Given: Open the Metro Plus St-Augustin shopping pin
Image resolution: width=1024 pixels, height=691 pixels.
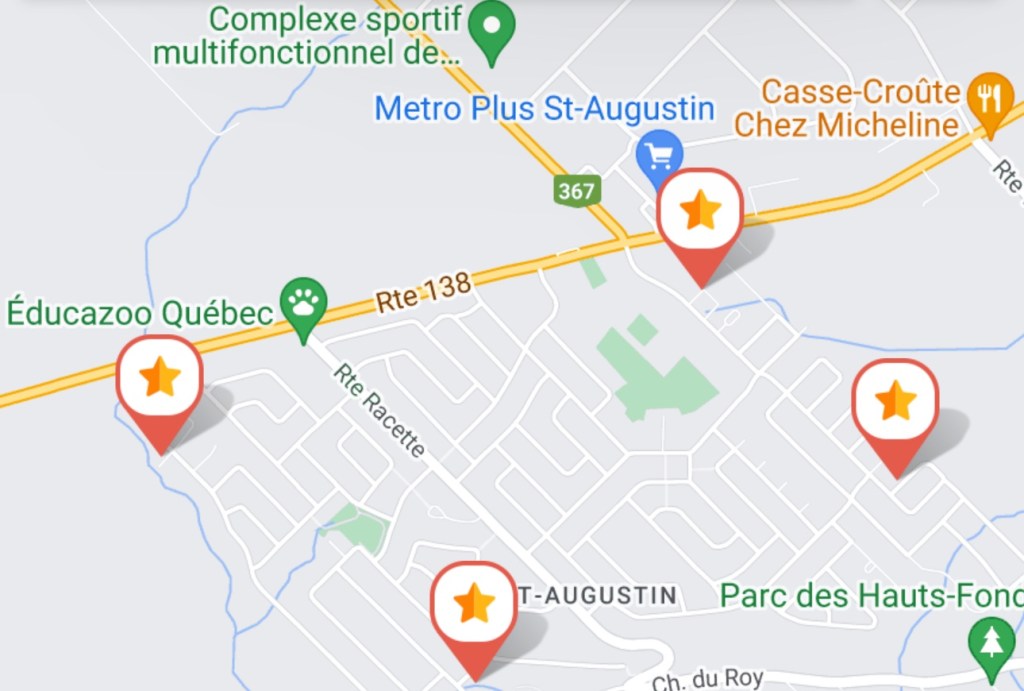Looking at the screenshot, I should pos(660,155).
